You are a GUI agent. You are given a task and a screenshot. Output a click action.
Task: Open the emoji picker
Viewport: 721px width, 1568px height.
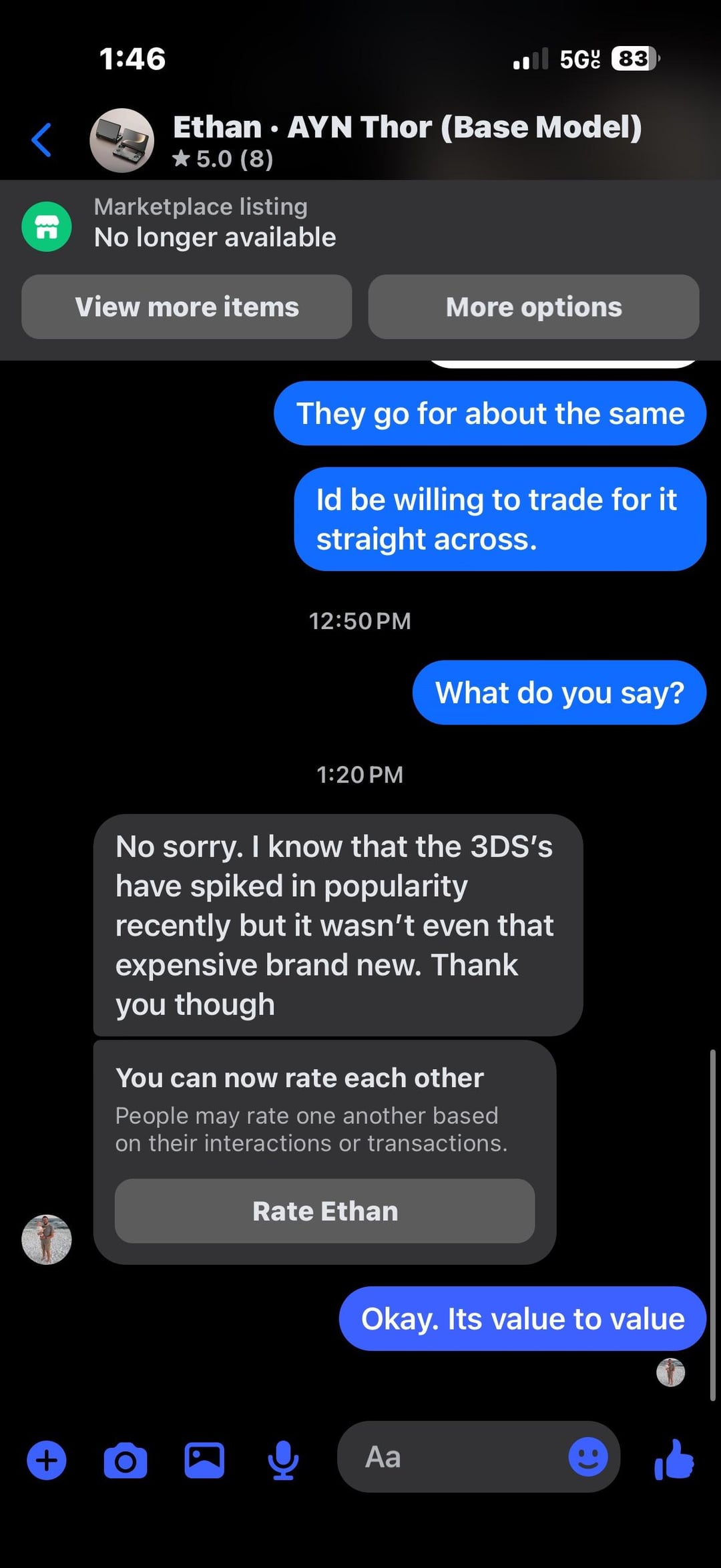587,1456
